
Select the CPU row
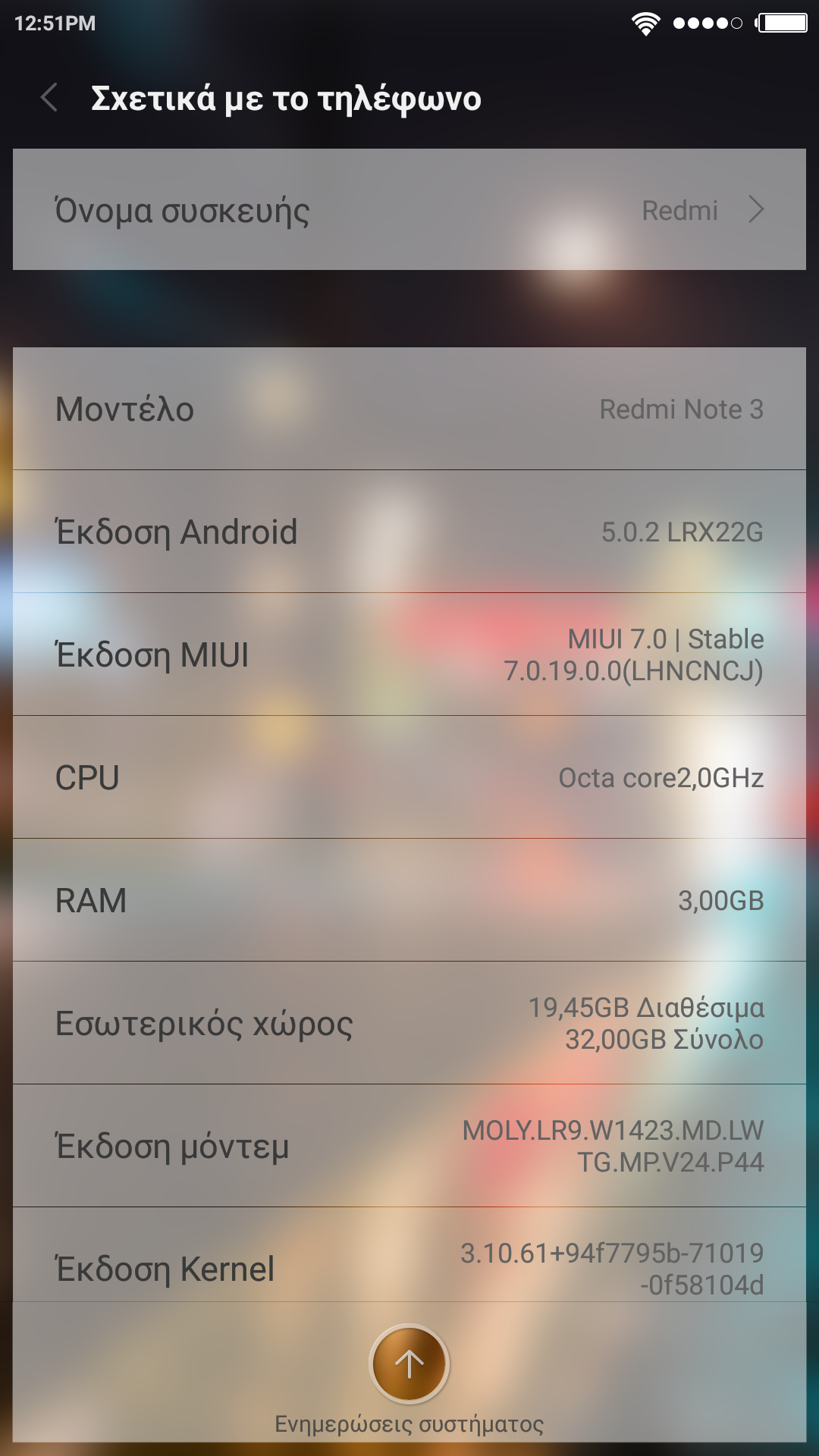[x=409, y=777]
